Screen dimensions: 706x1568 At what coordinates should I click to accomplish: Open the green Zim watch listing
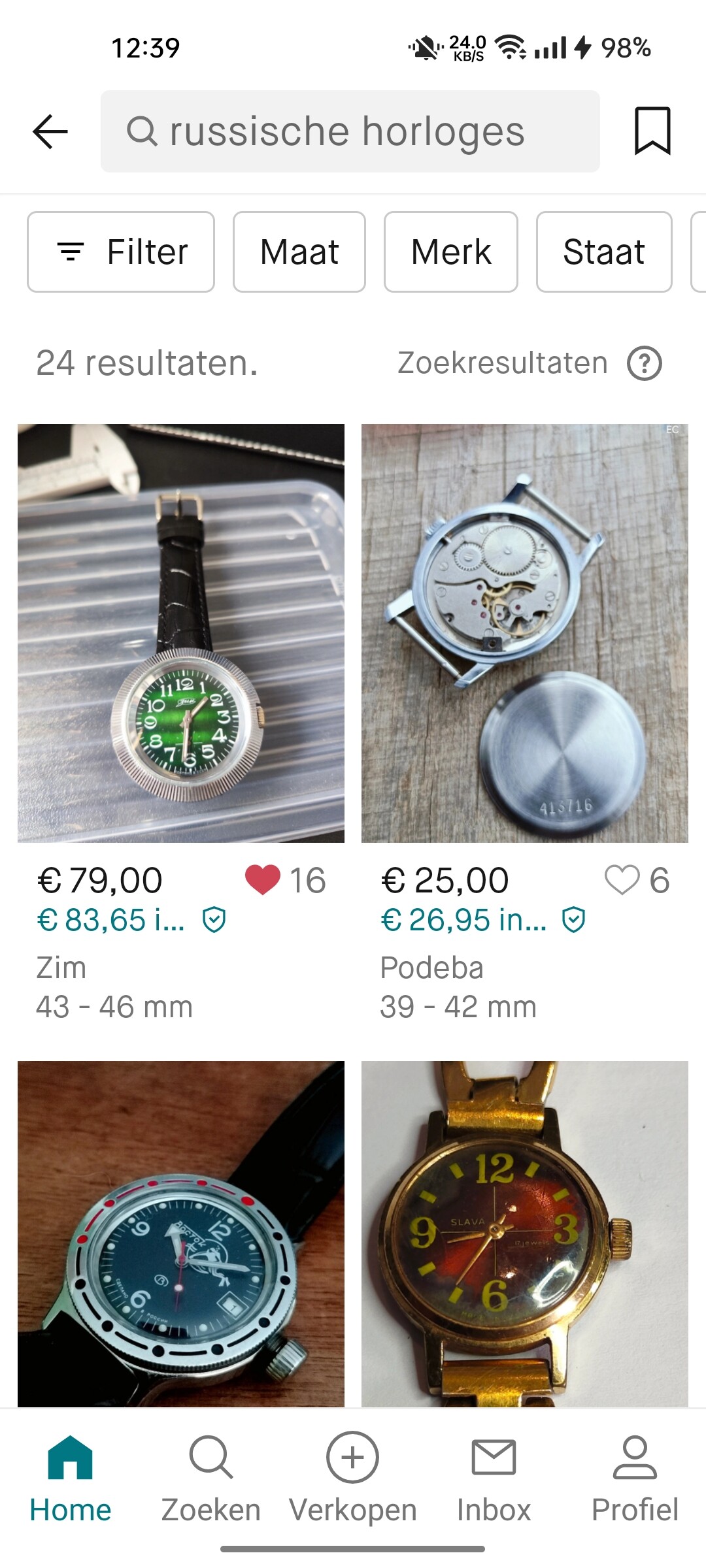tap(181, 633)
